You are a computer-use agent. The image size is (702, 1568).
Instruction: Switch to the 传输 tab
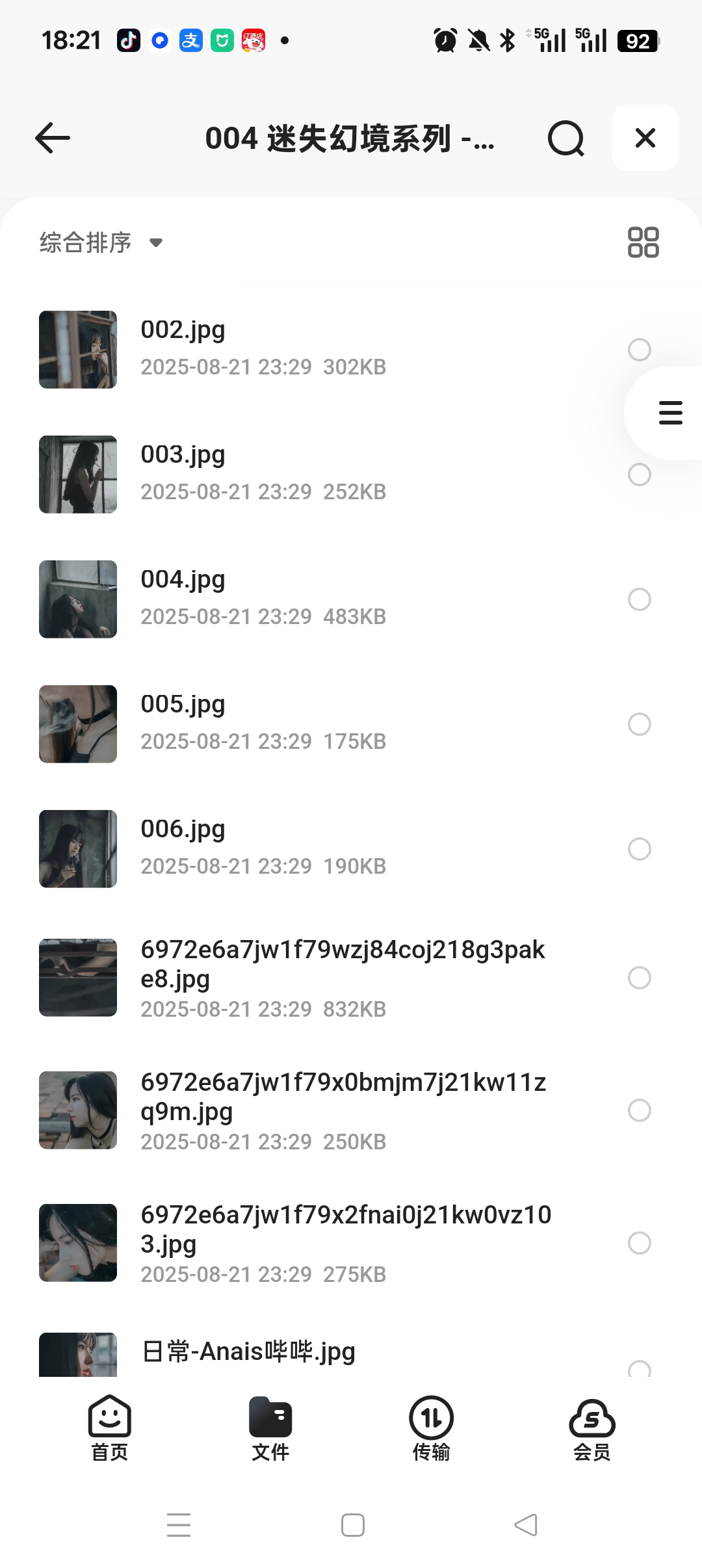point(431,1428)
